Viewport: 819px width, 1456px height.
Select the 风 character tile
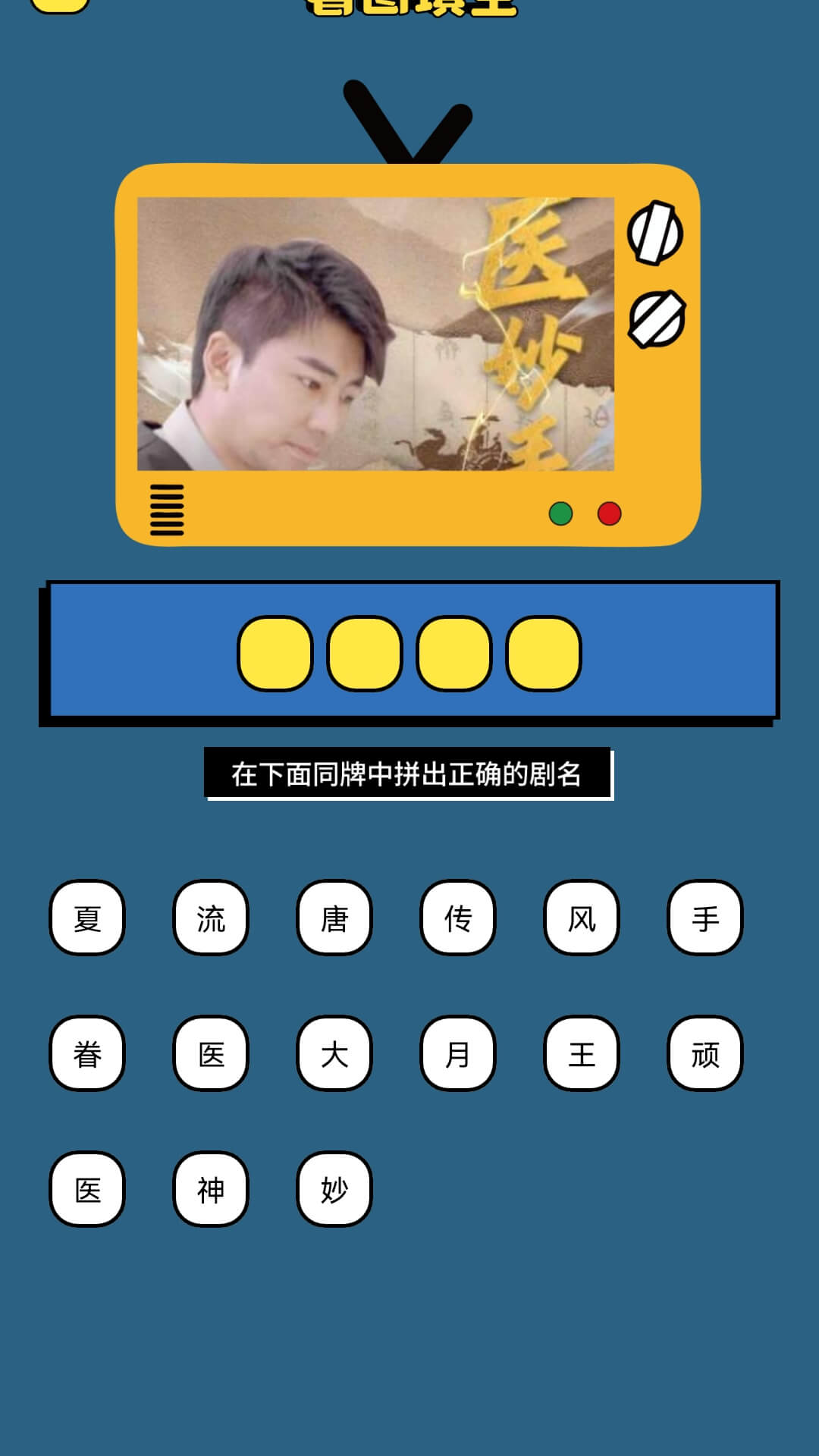[x=581, y=916]
